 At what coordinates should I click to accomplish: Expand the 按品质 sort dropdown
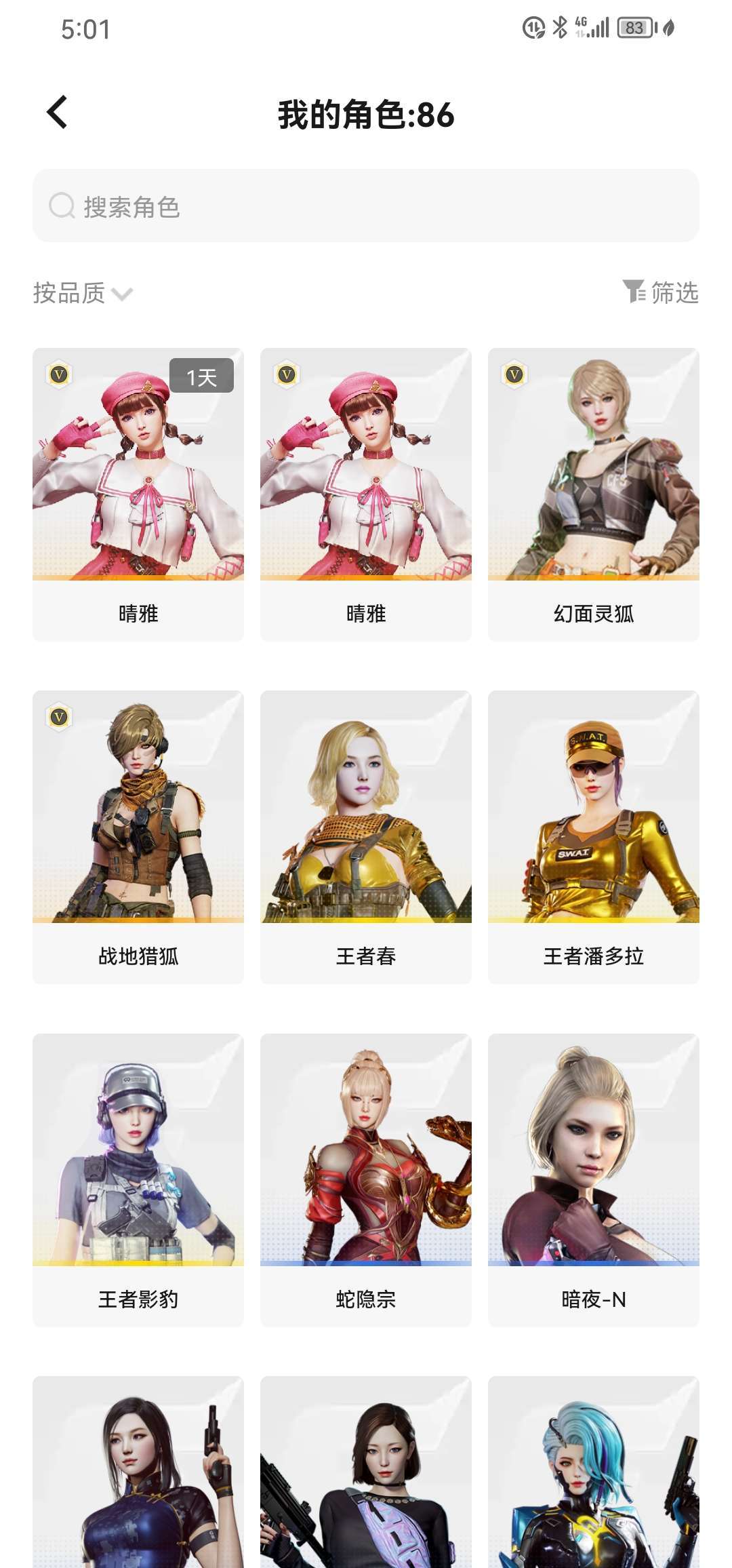click(x=83, y=293)
